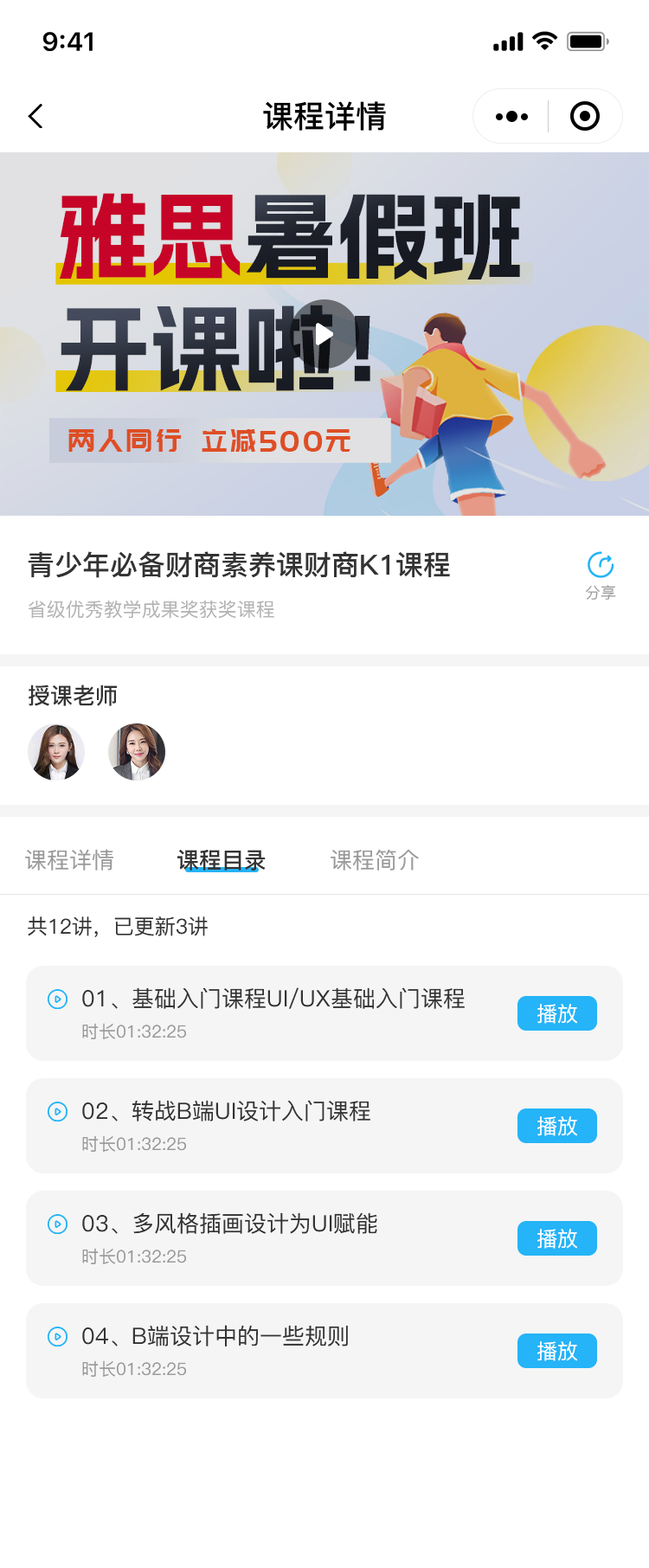Image resolution: width=649 pixels, height=1568 pixels.
Task: Open the mini program more-options menu
Action: point(511,116)
